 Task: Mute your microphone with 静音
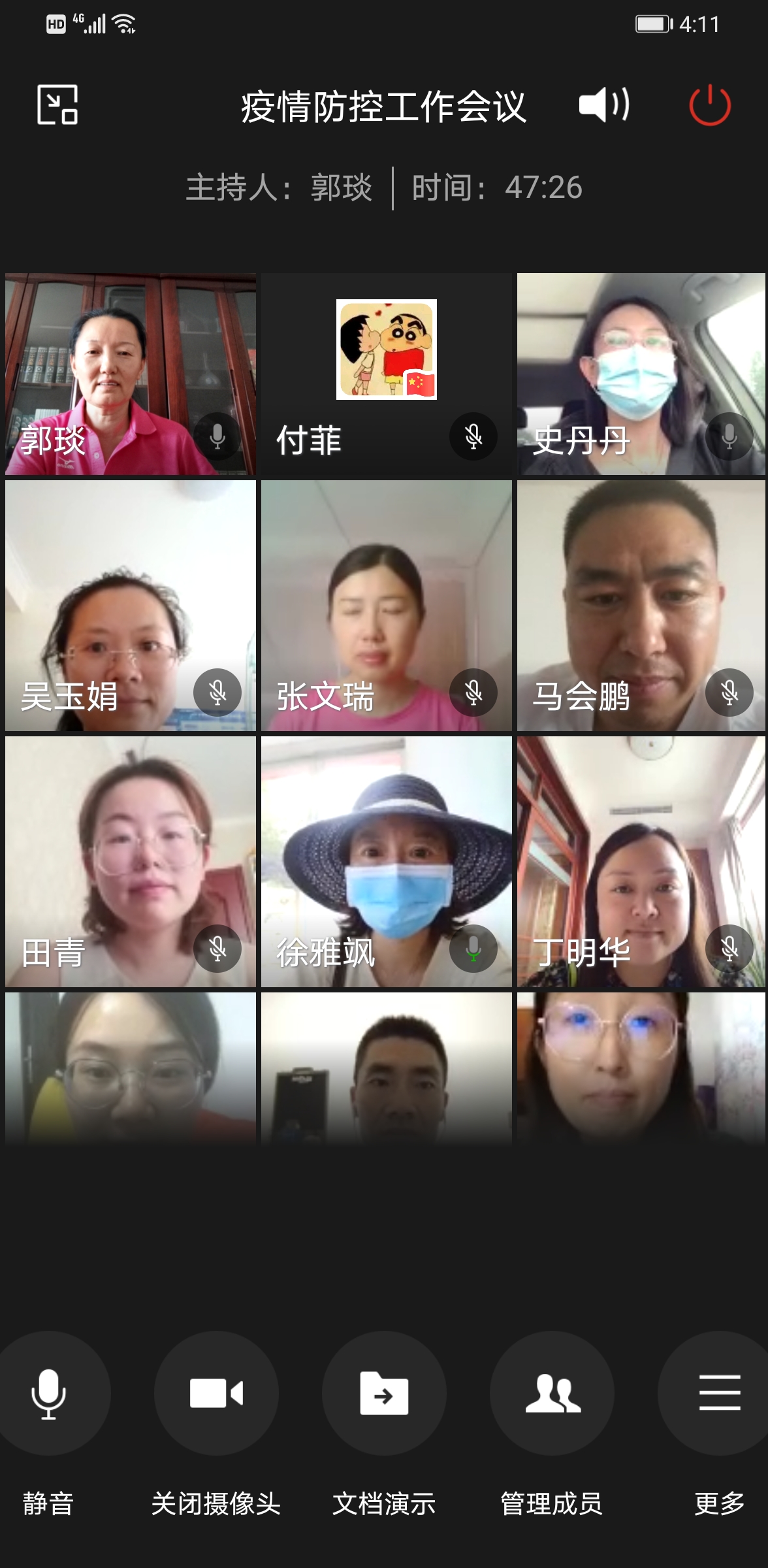point(48,1394)
